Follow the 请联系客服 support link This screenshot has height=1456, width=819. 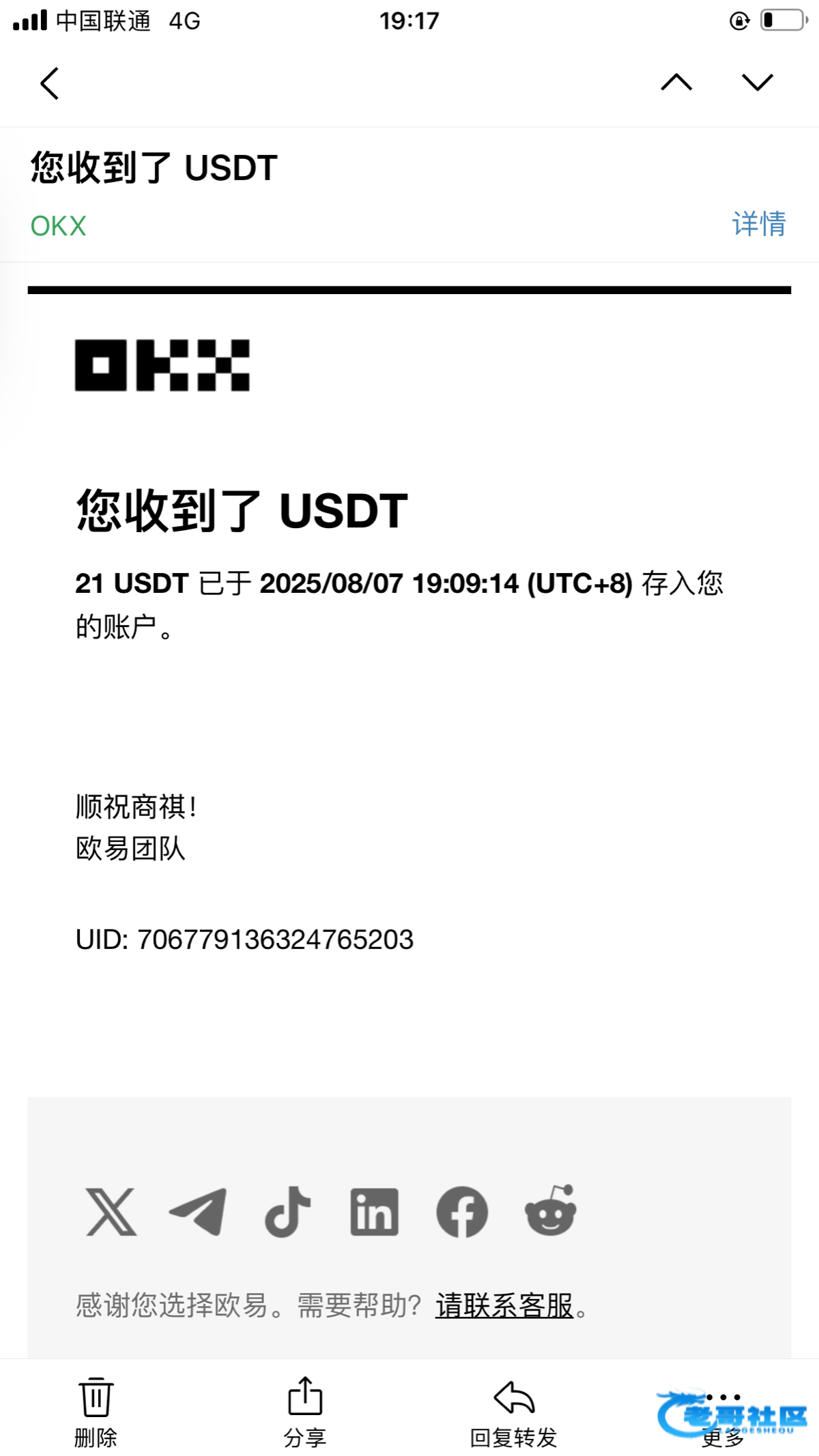coord(504,1305)
